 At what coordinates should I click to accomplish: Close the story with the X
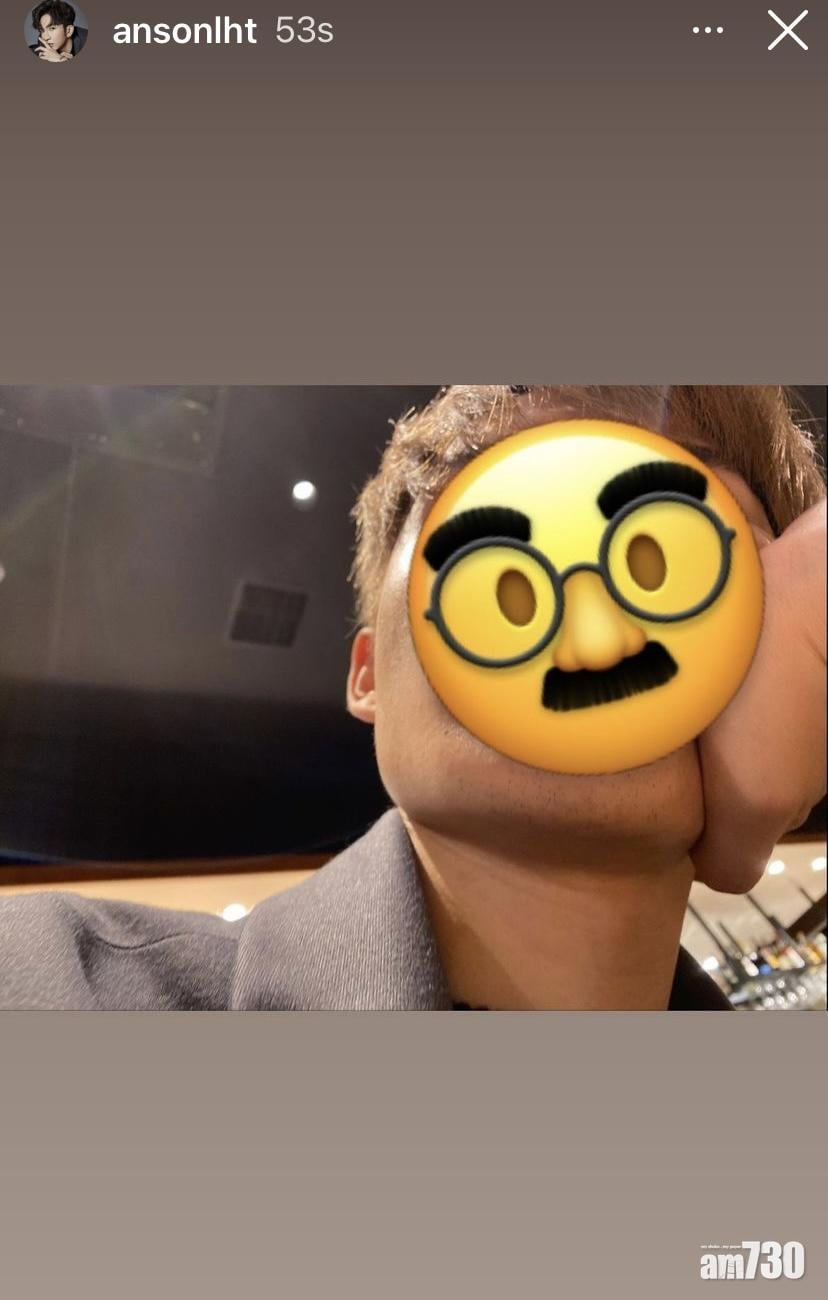787,31
